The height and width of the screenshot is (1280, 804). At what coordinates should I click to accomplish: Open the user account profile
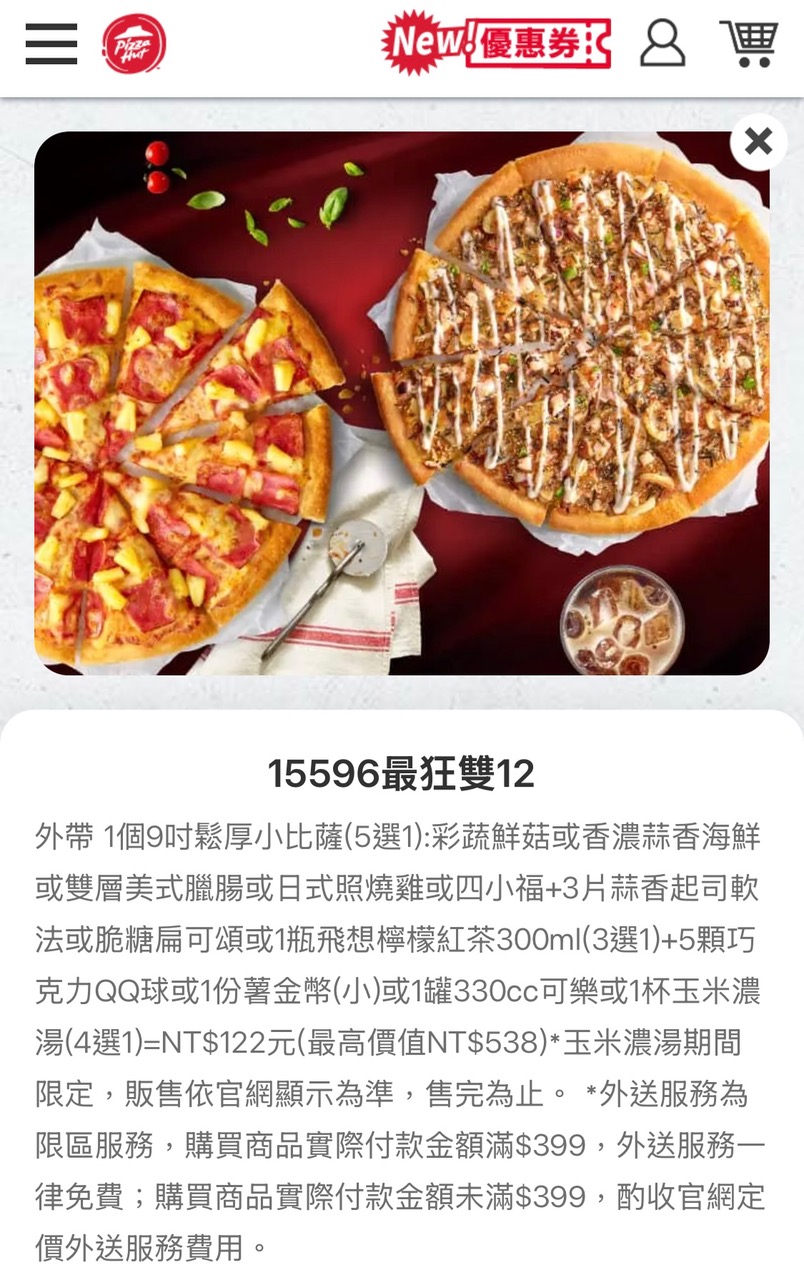[x=662, y=44]
